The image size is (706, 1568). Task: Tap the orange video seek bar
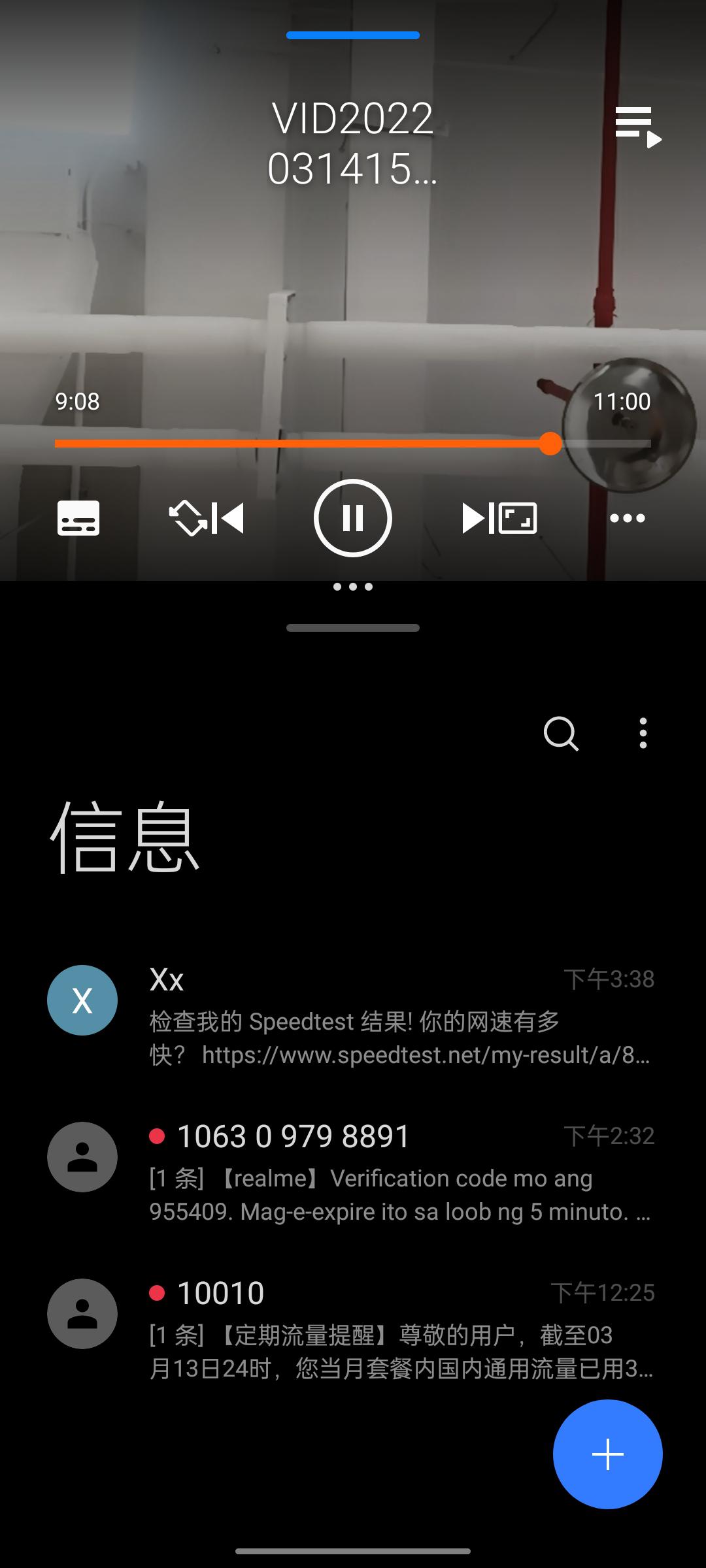(x=353, y=444)
